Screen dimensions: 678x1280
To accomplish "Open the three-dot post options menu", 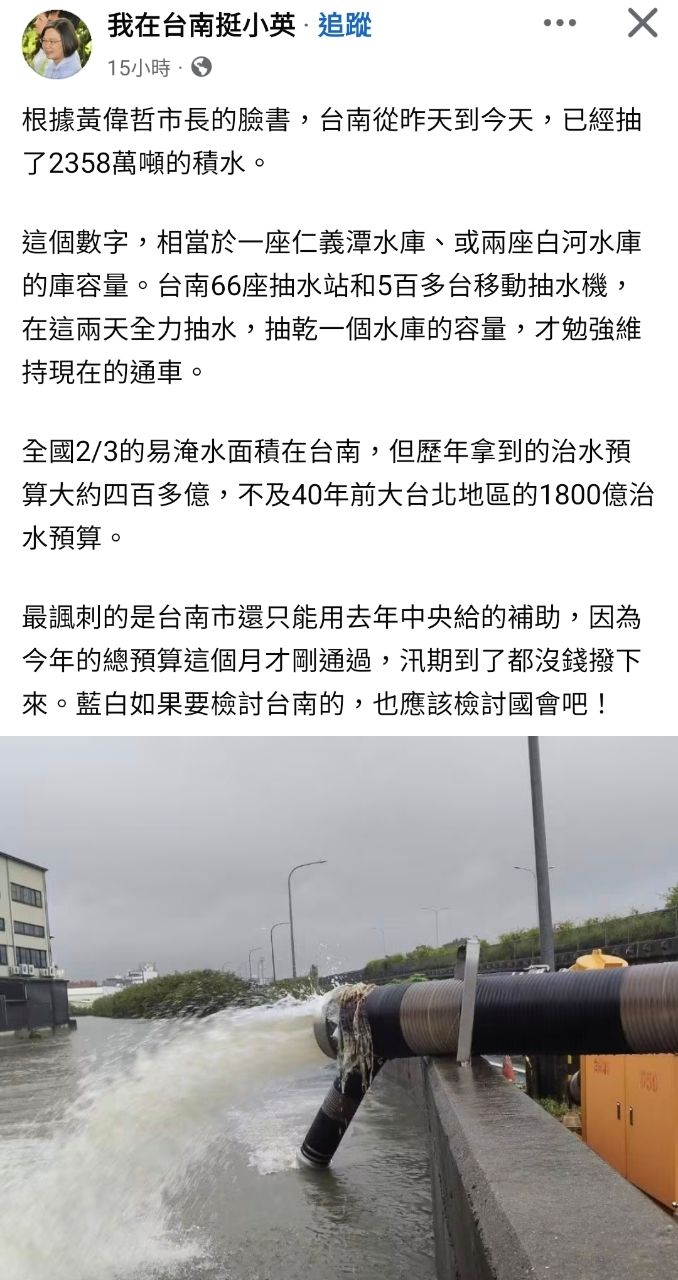I will [x=560, y=23].
